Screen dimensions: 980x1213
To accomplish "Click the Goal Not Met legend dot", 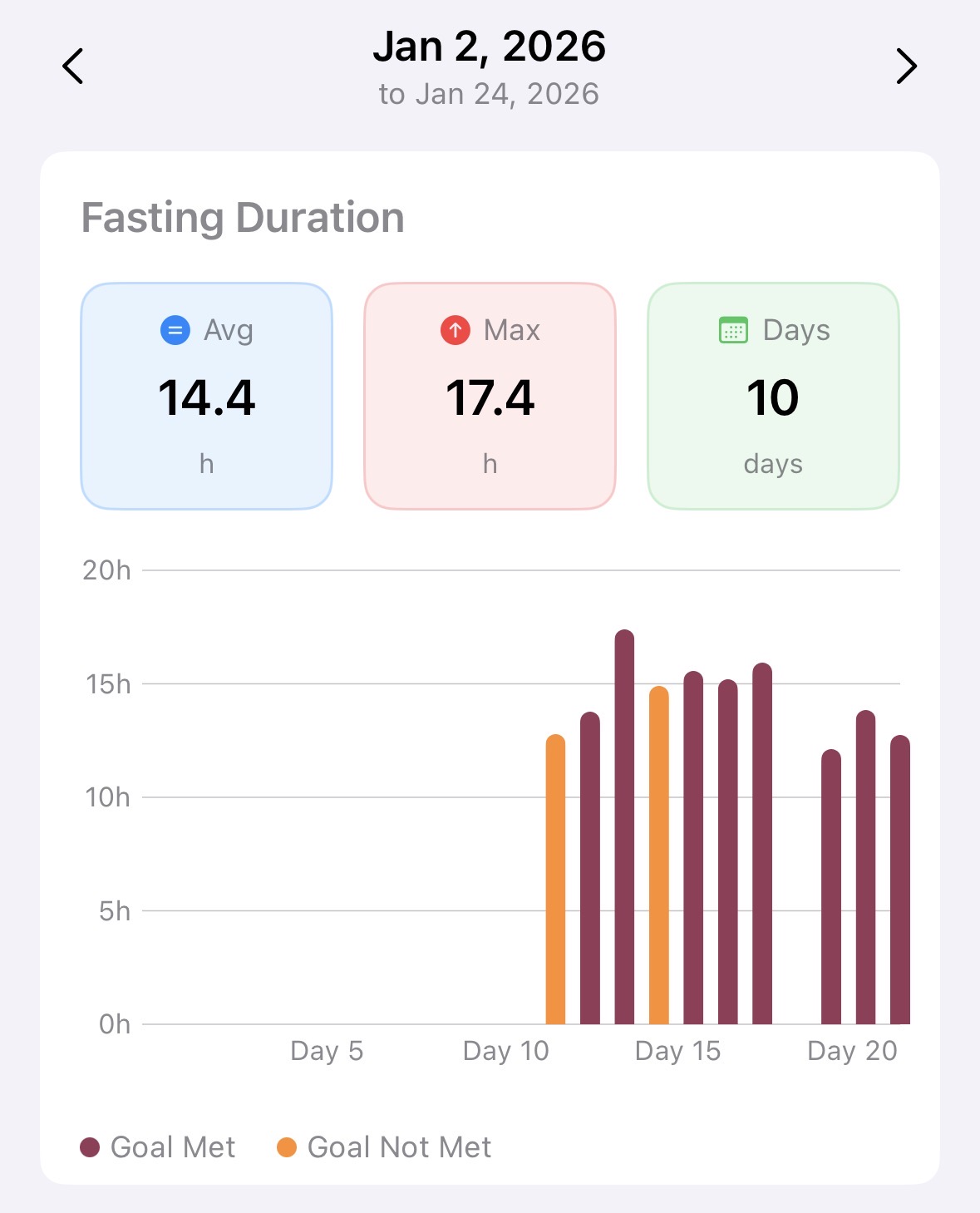I will pyautogui.click(x=286, y=1146).
